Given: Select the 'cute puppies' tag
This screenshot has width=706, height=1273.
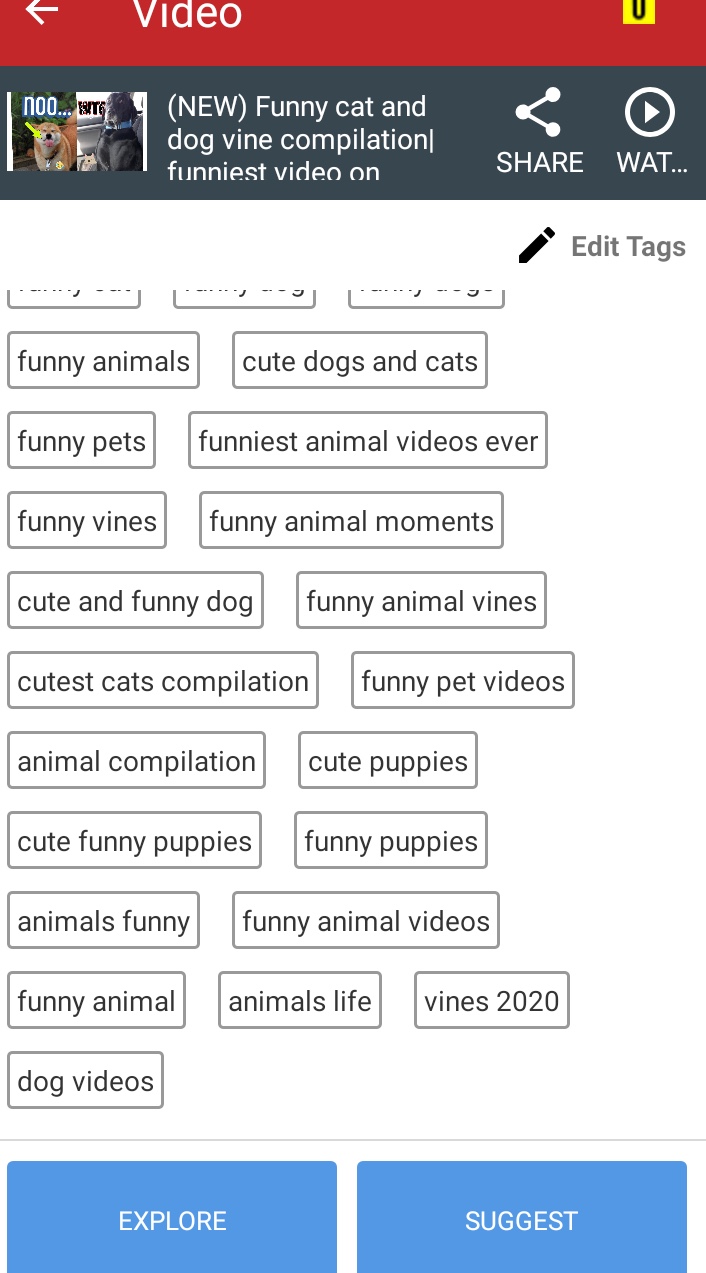Looking at the screenshot, I should 388,761.
